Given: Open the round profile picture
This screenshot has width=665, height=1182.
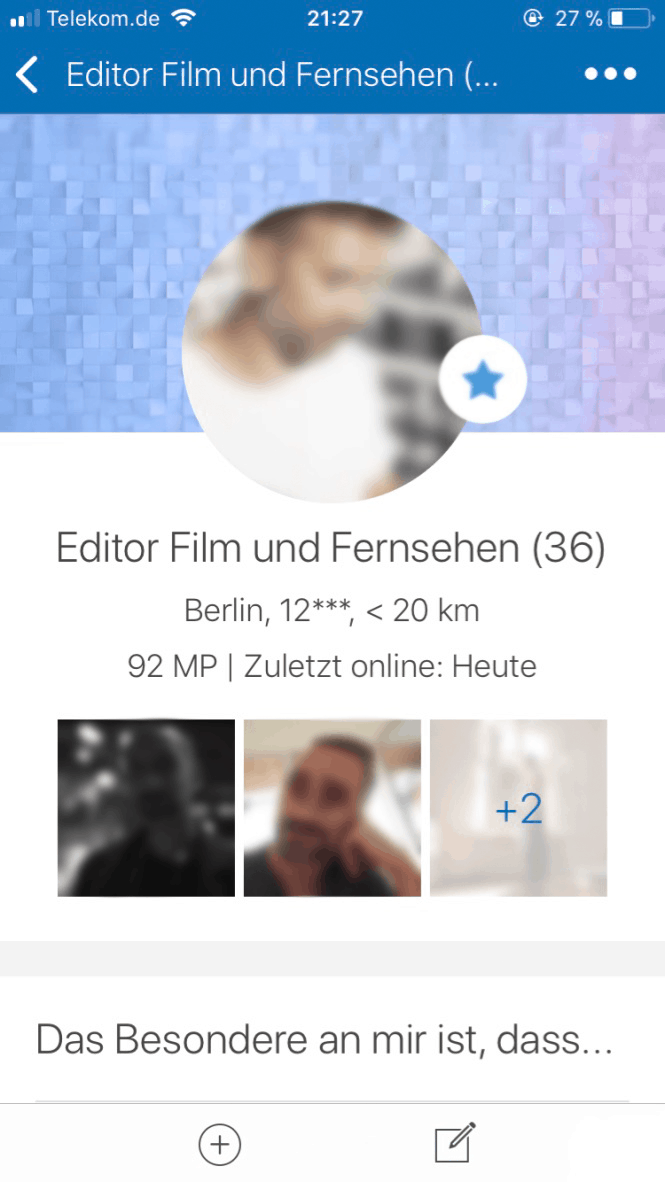Looking at the screenshot, I should pyautogui.click(x=332, y=351).
